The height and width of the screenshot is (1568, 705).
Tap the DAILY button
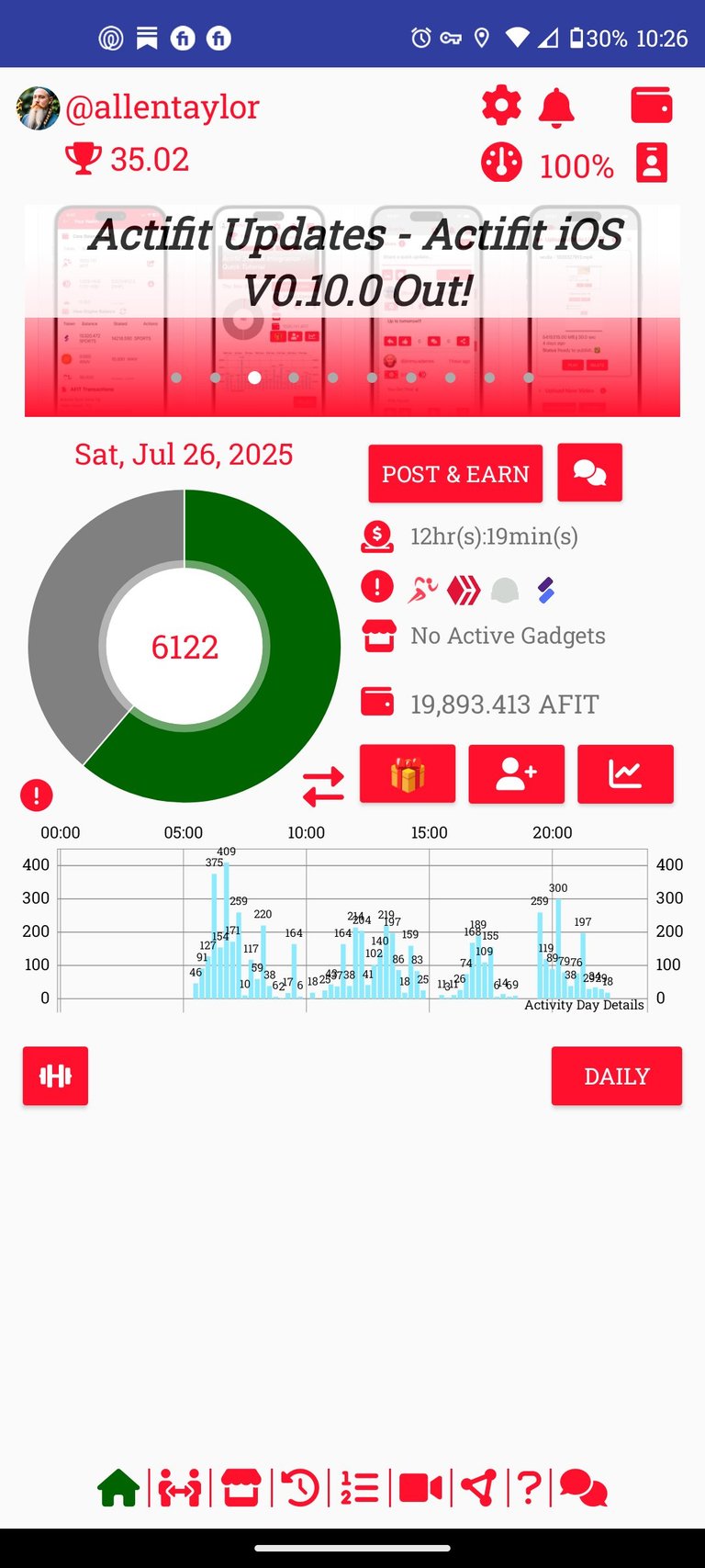pyautogui.click(x=617, y=1076)
